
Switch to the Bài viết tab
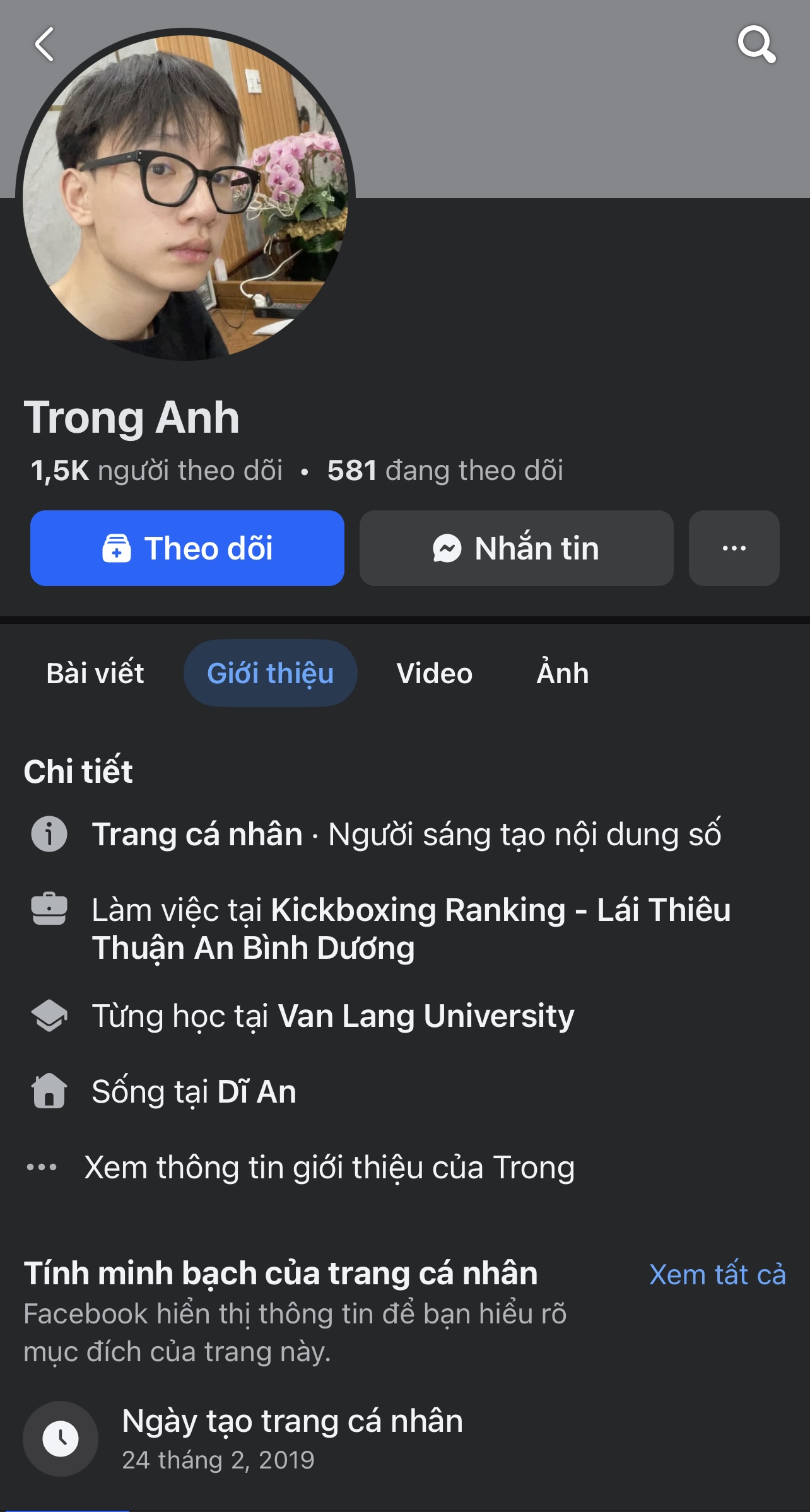pyautogui.click(x=95, y=673)
